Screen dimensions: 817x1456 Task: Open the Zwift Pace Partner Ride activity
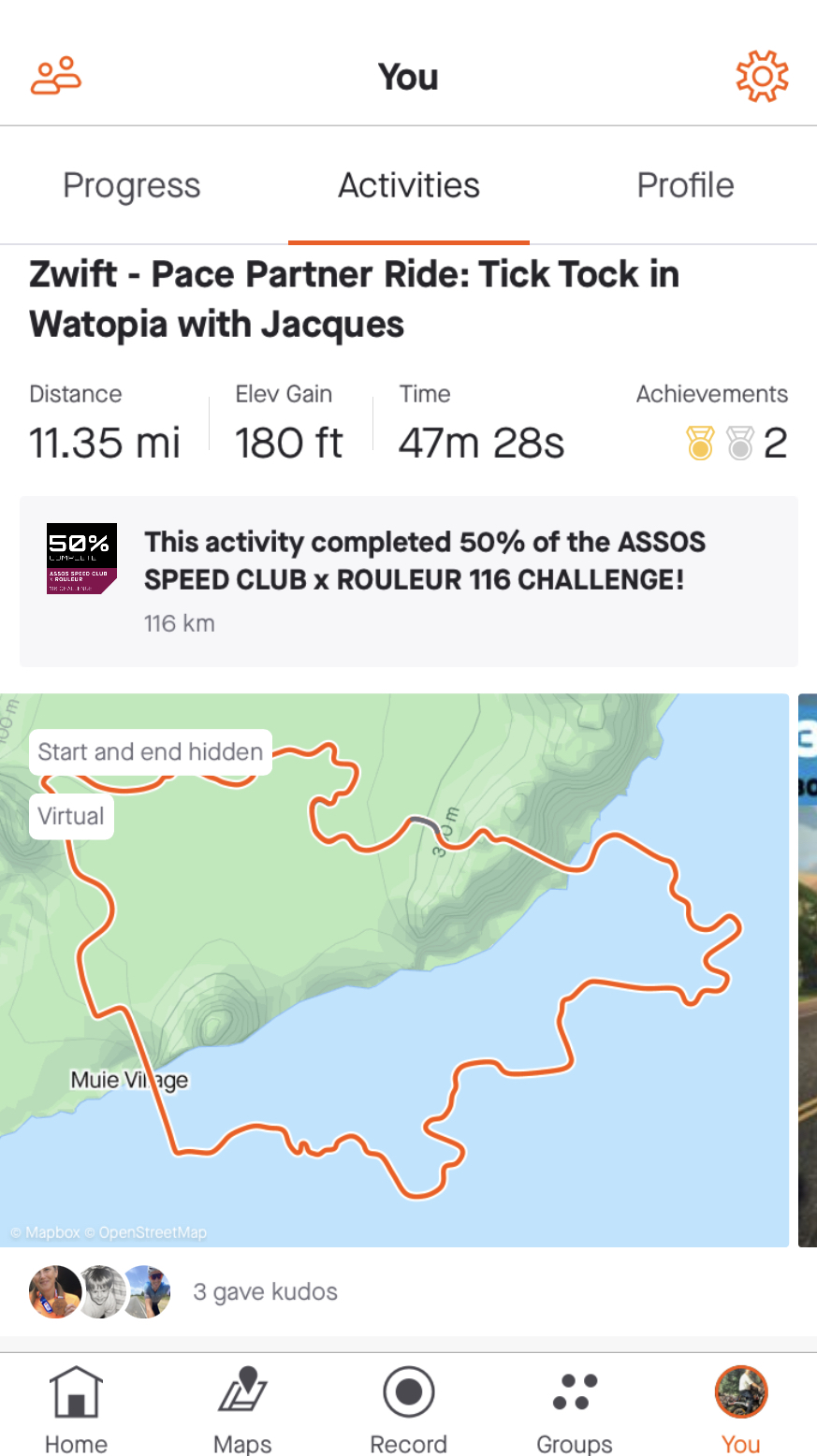(354, 299)
